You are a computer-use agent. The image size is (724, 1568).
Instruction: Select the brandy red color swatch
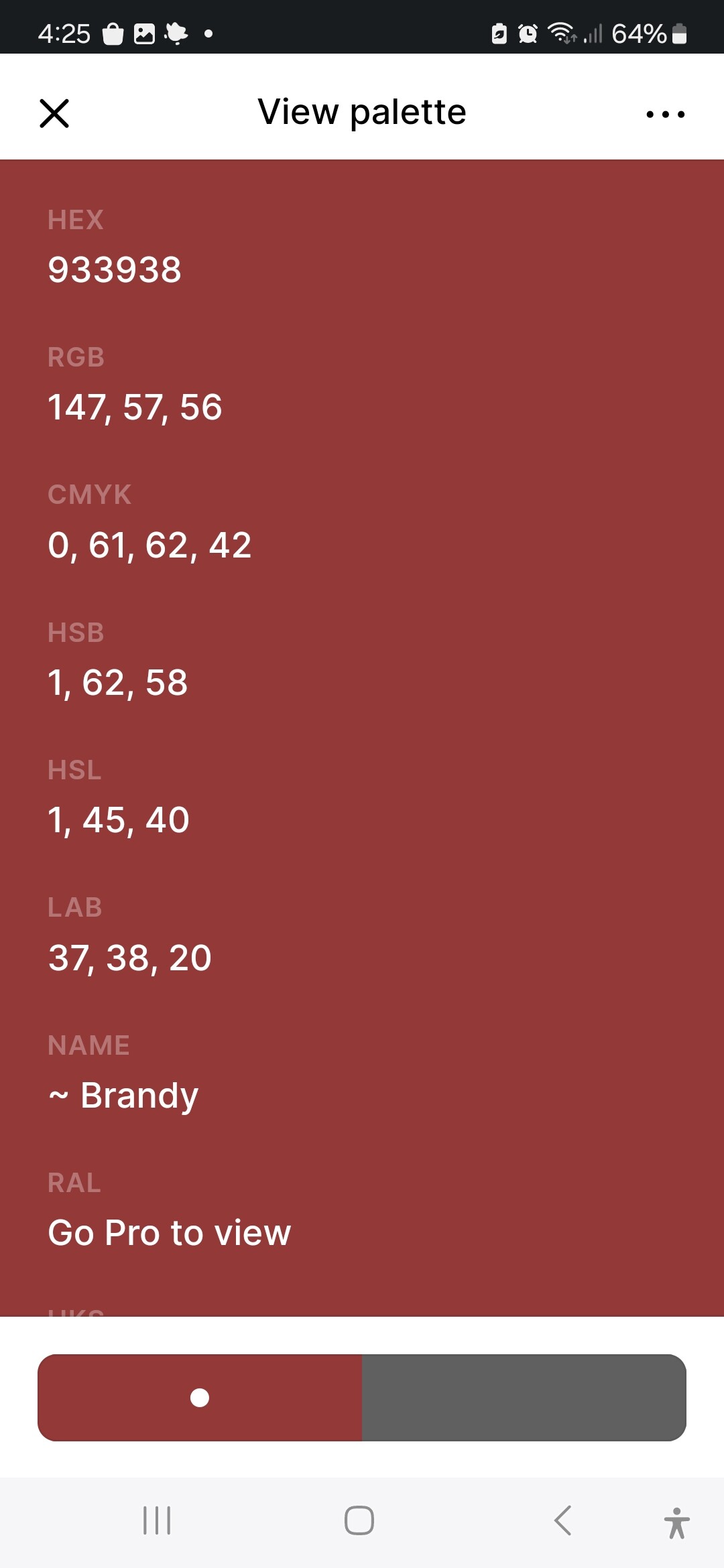point(200,1397)
